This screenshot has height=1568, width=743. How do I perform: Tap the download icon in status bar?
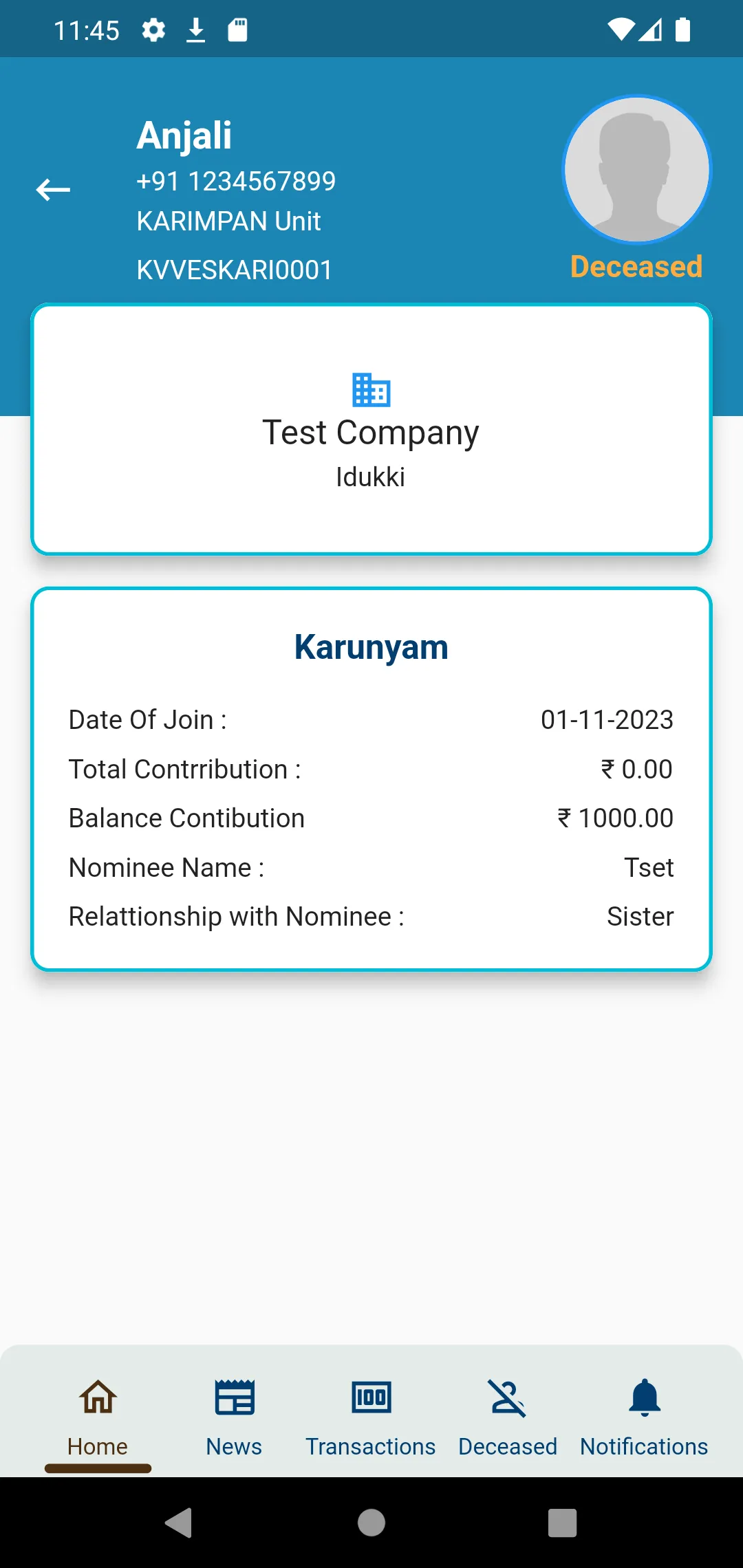(196, 28)
